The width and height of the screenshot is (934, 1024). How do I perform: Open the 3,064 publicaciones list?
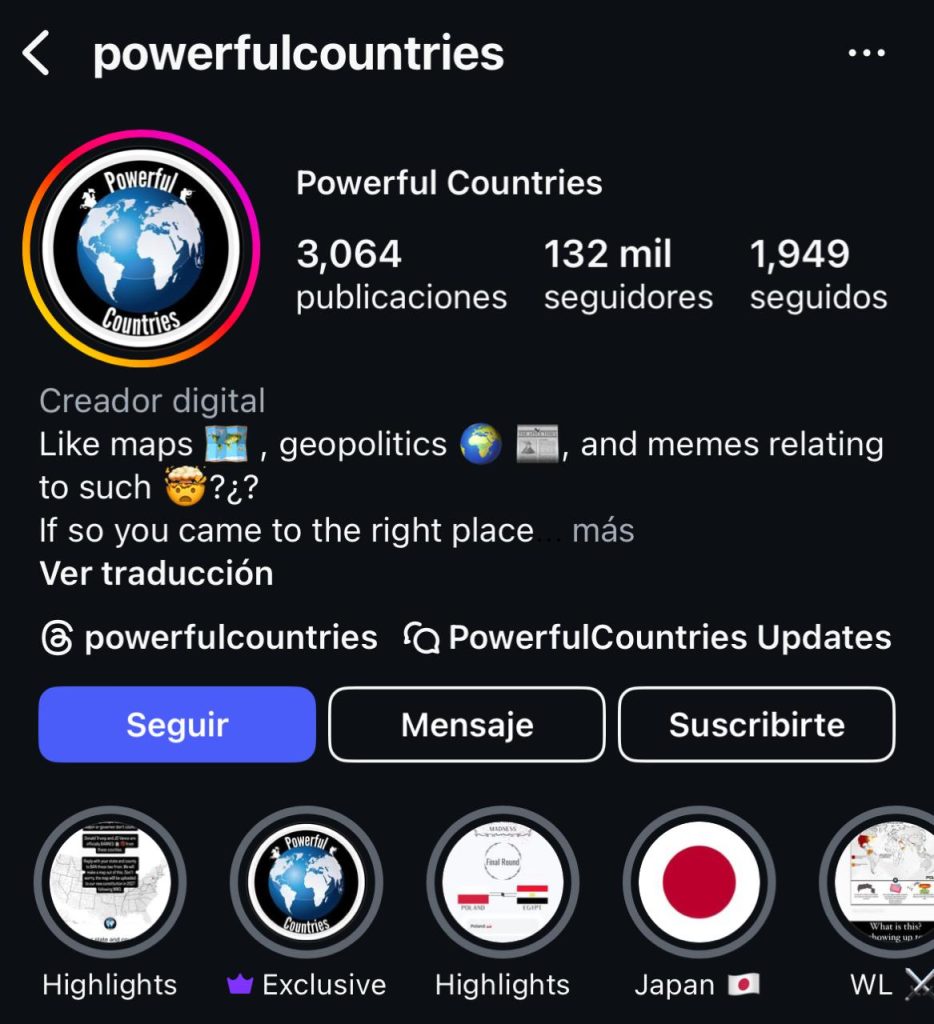click(x=401, y=274)
